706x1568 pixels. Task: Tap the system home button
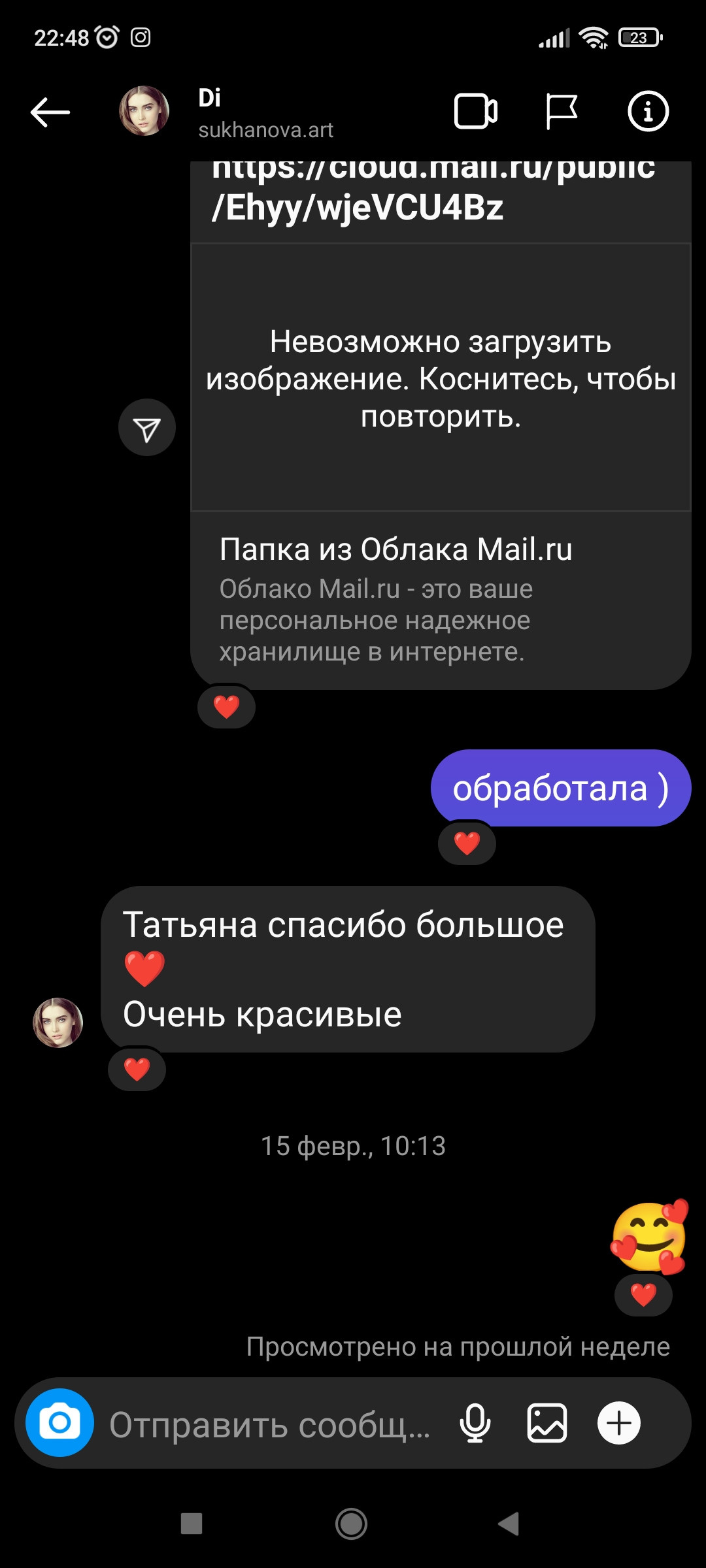(352, 1524)
